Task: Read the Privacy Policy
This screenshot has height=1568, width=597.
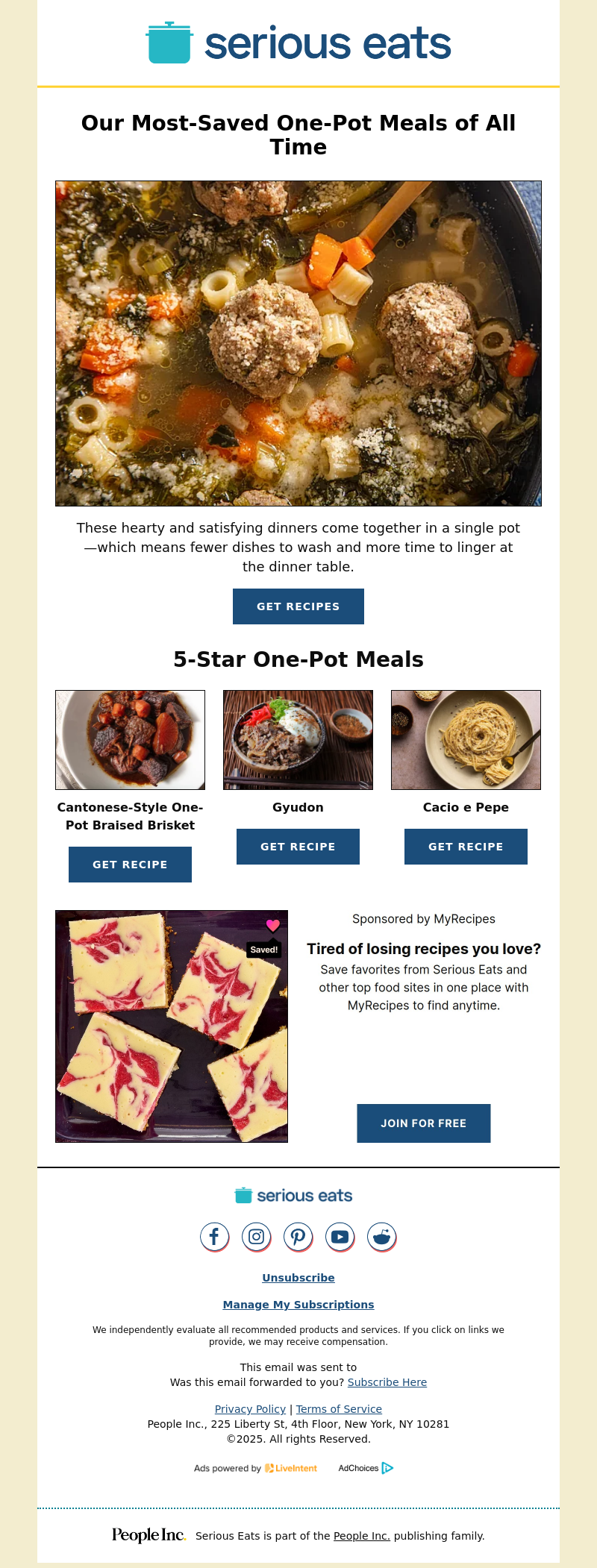Action: (x=250, y=1409)
